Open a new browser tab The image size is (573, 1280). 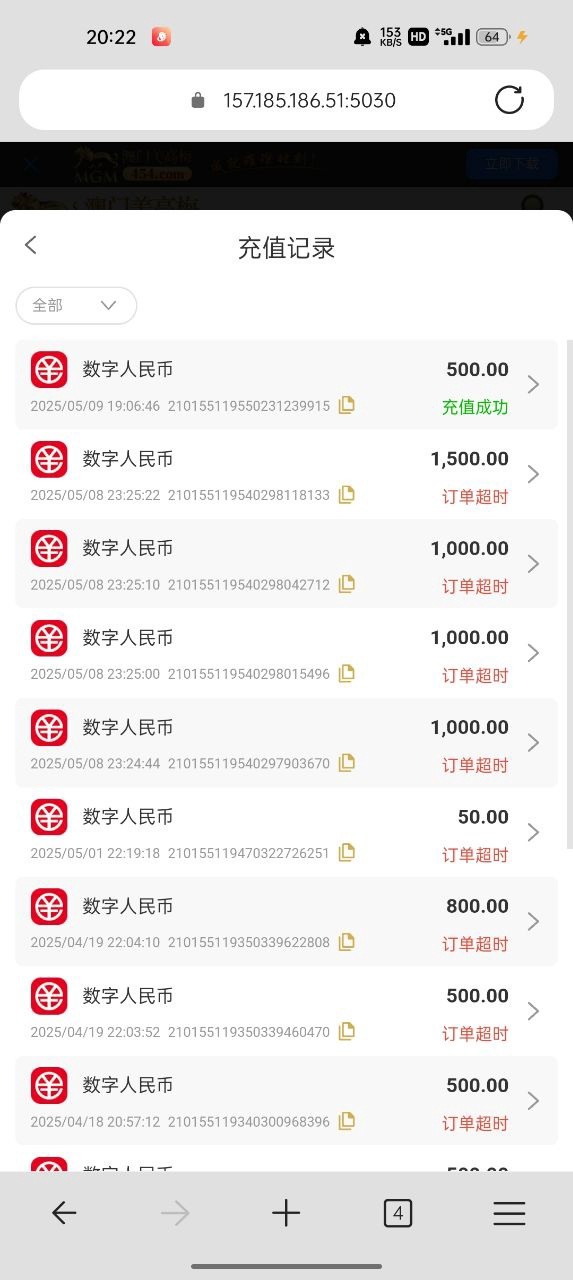[x=286, y=1213]
